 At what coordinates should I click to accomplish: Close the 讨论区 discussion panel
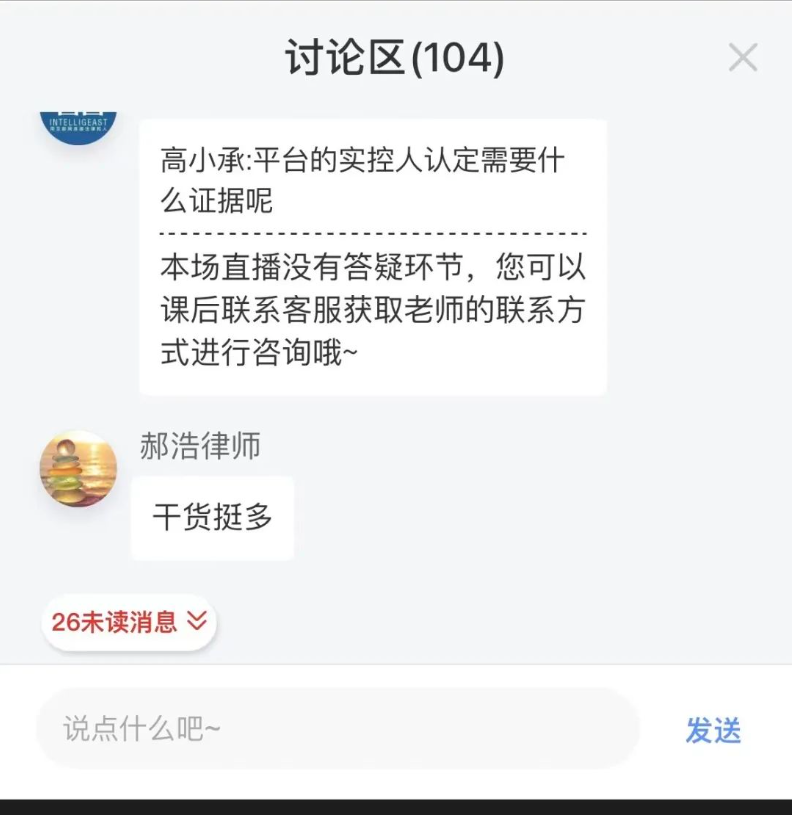(742, 58)
